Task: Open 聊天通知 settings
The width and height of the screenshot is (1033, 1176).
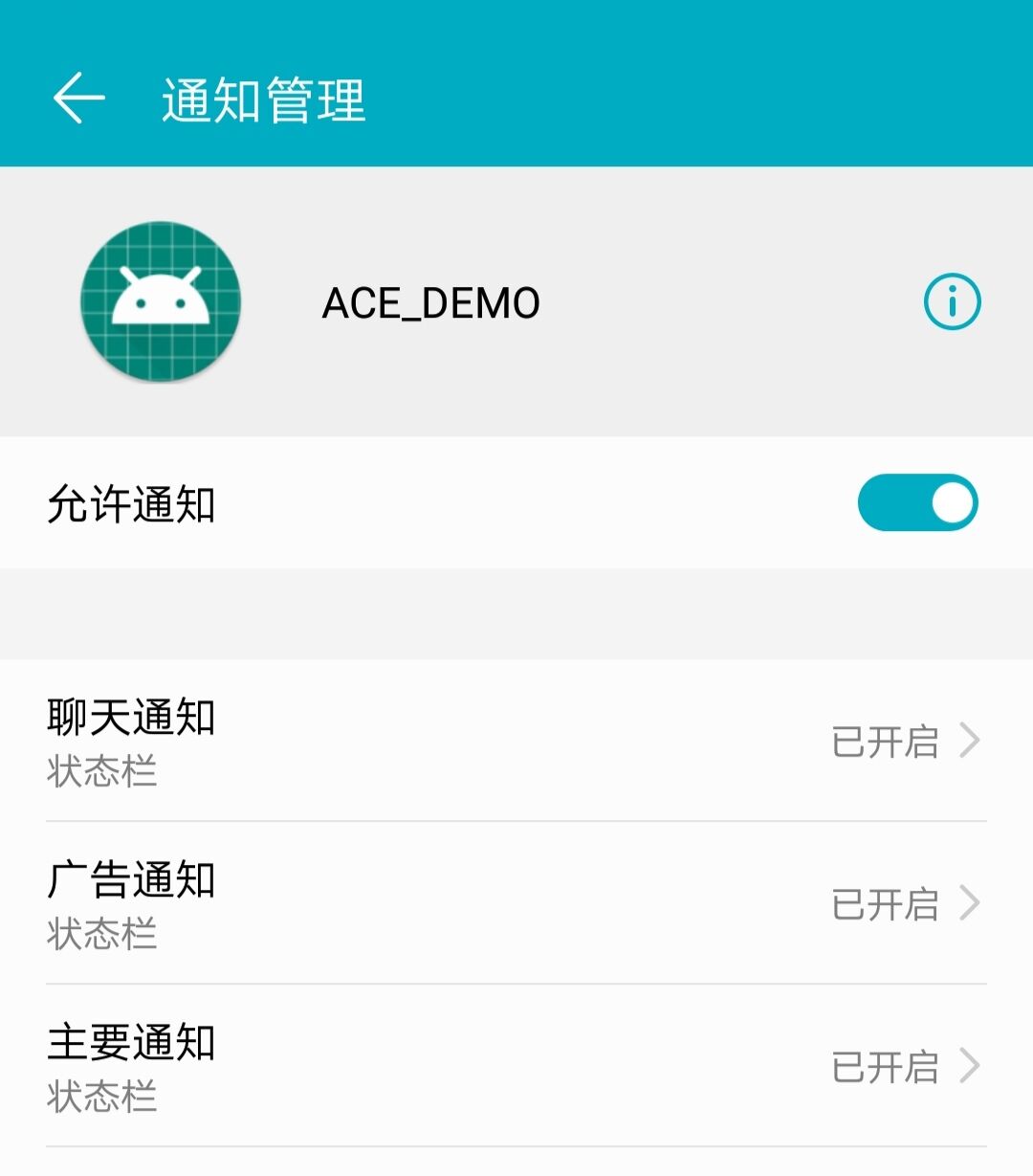Action: click(x=516, y=742)
